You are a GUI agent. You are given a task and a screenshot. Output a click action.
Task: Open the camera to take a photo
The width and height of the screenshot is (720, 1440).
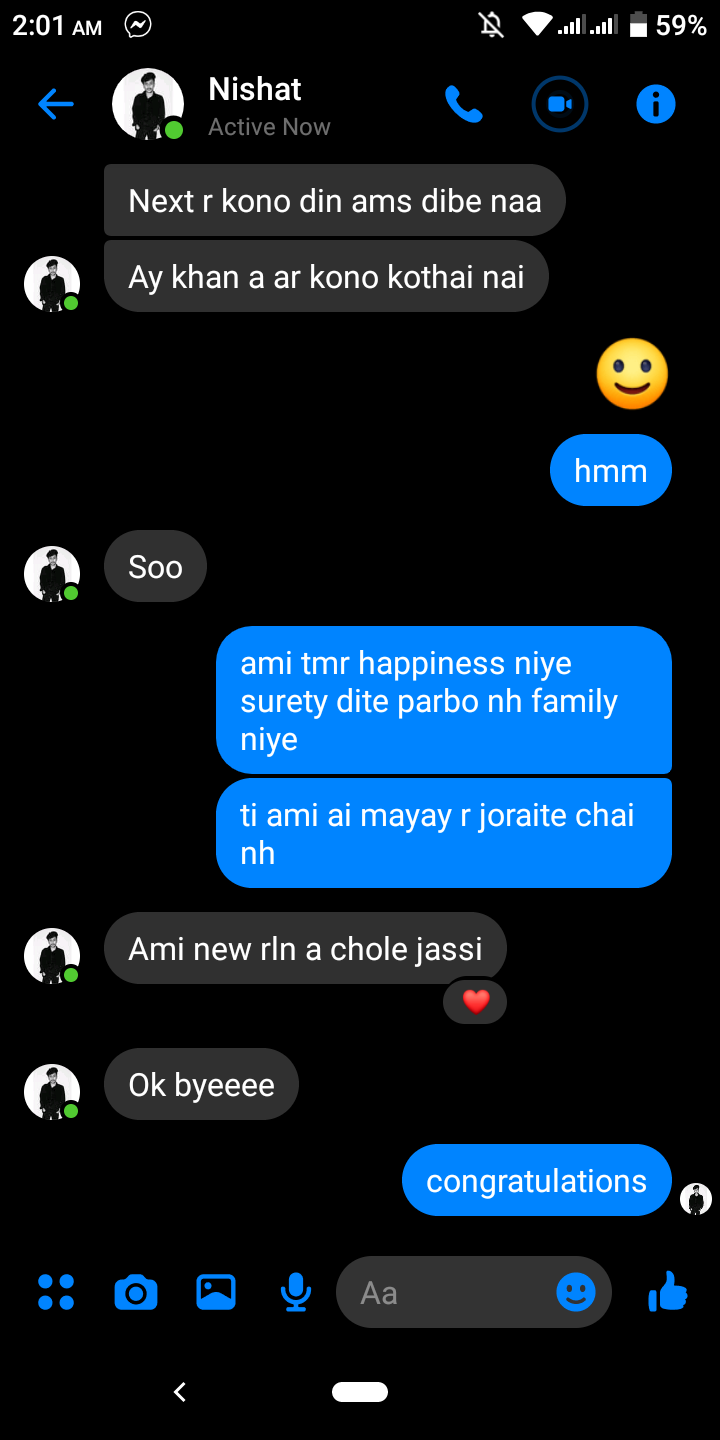(136, 1292)
